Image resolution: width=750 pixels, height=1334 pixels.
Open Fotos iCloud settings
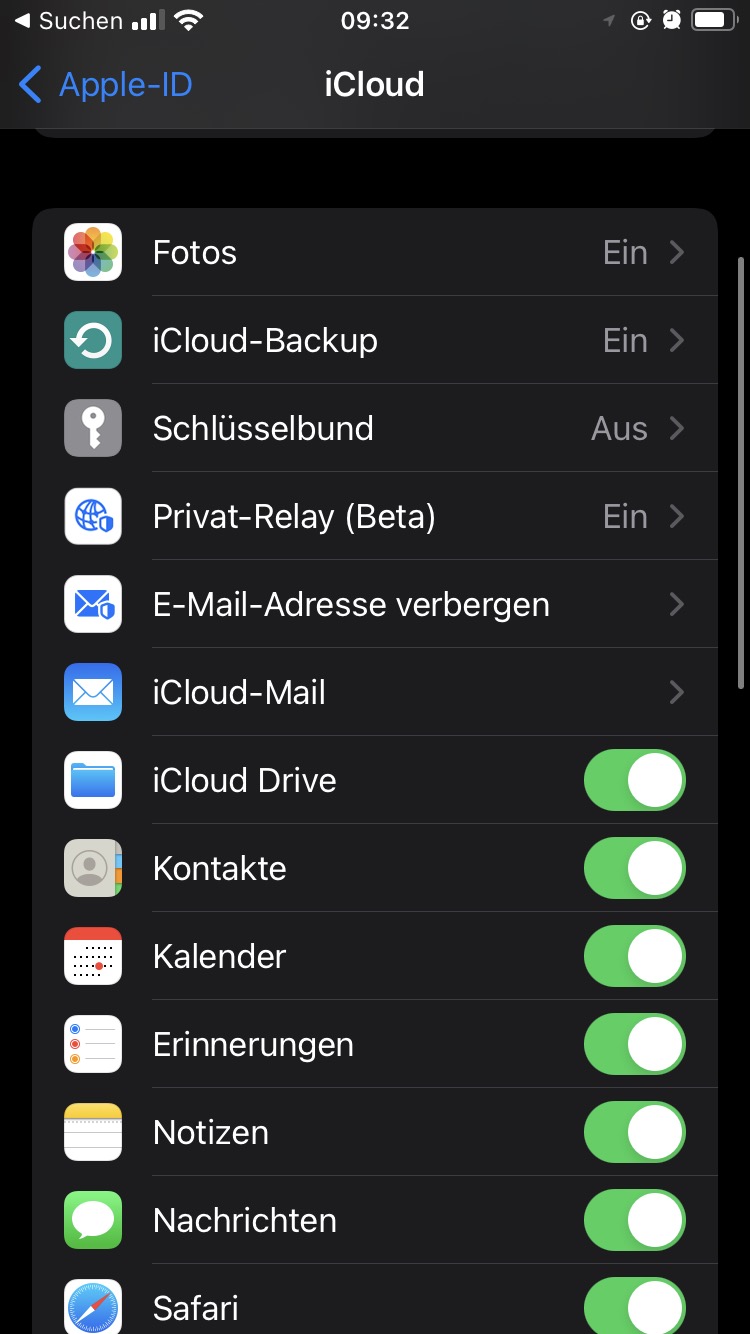tap(375, 253)
